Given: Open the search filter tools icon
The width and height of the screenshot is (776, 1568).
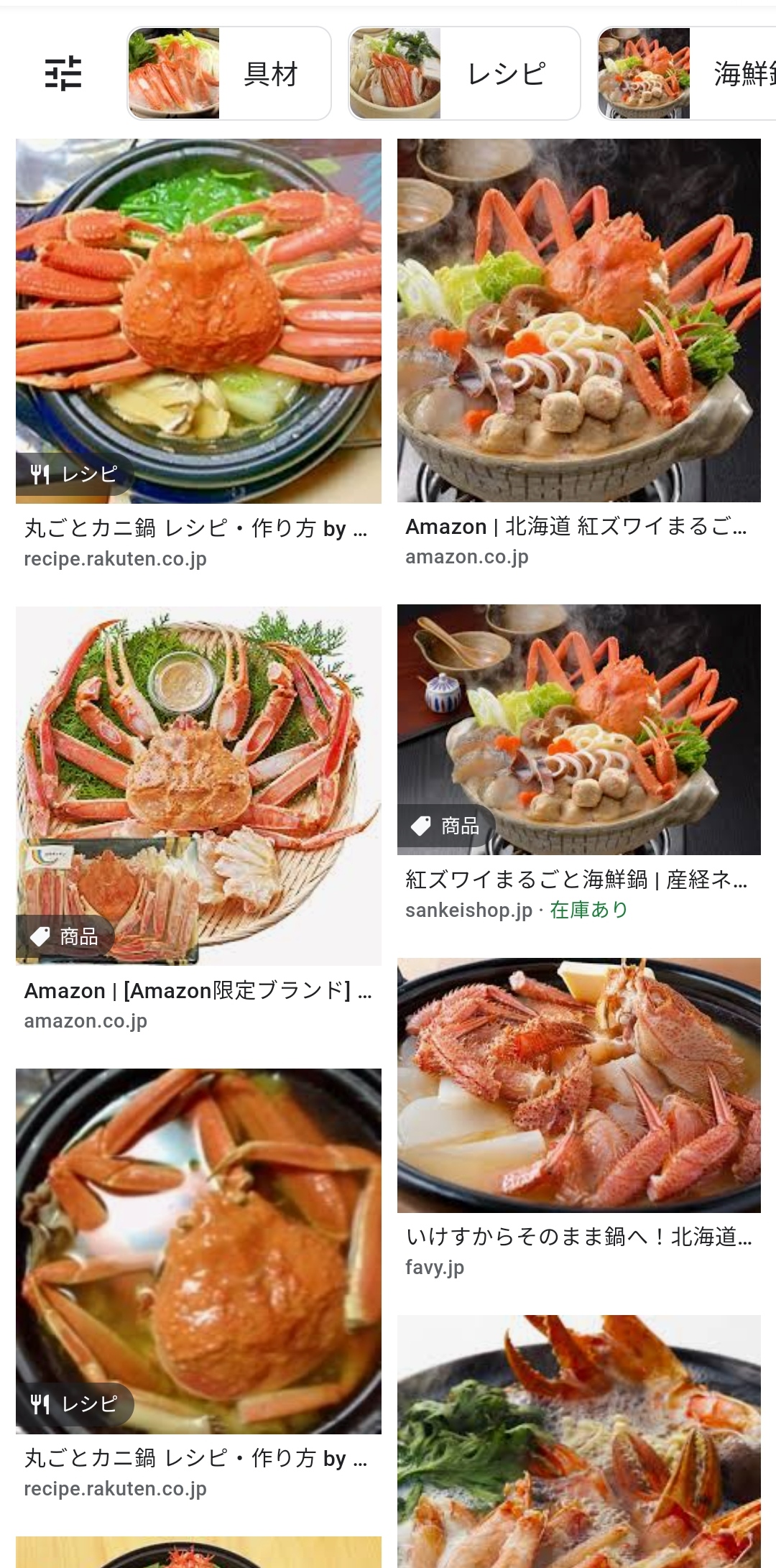Looking at the screenshot, I should click(x=63, y=73).
